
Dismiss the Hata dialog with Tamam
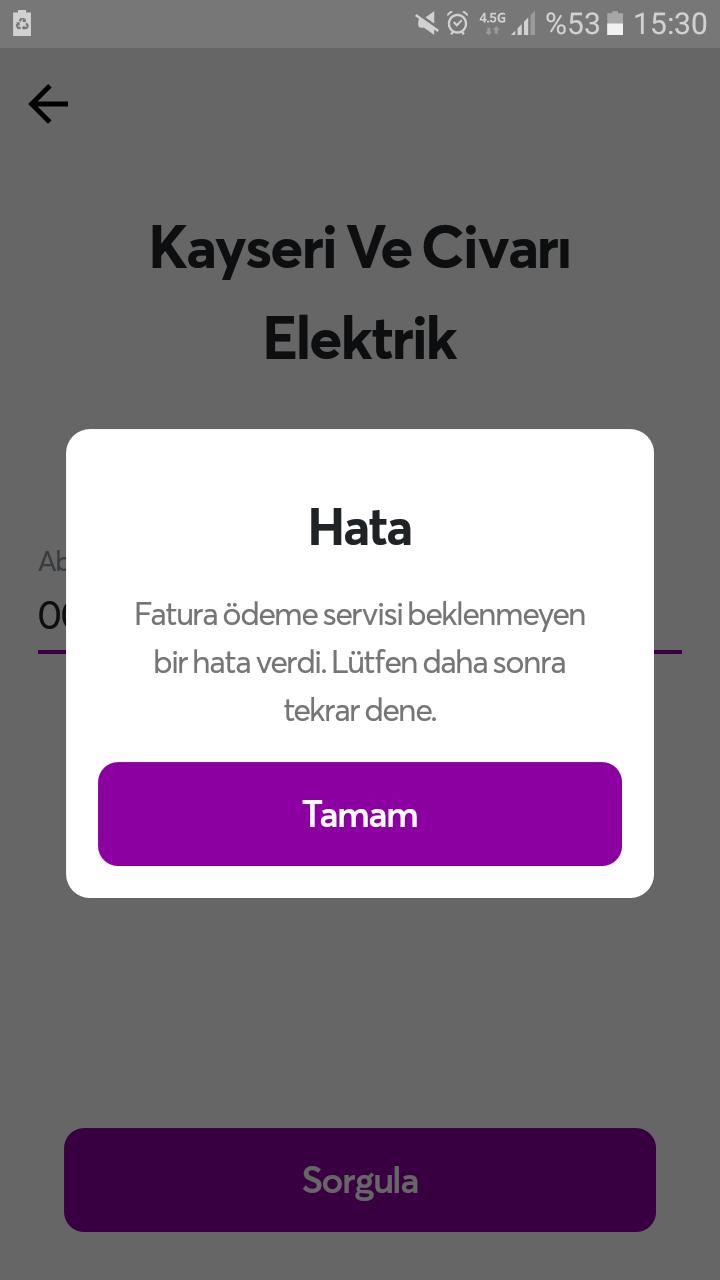point(360,814)
